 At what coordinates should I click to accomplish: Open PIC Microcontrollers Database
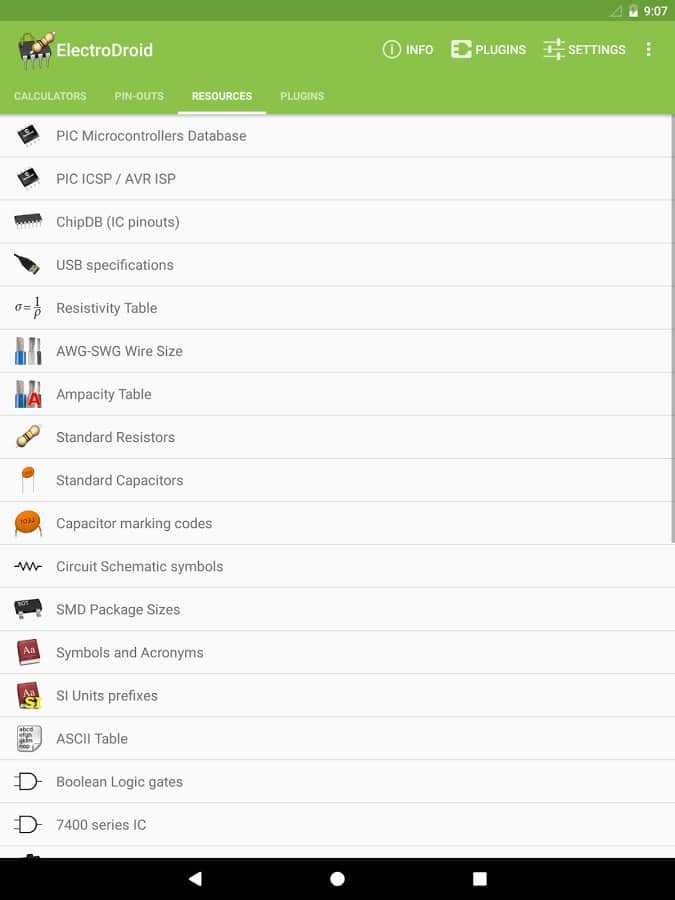(x=151, y=136)
